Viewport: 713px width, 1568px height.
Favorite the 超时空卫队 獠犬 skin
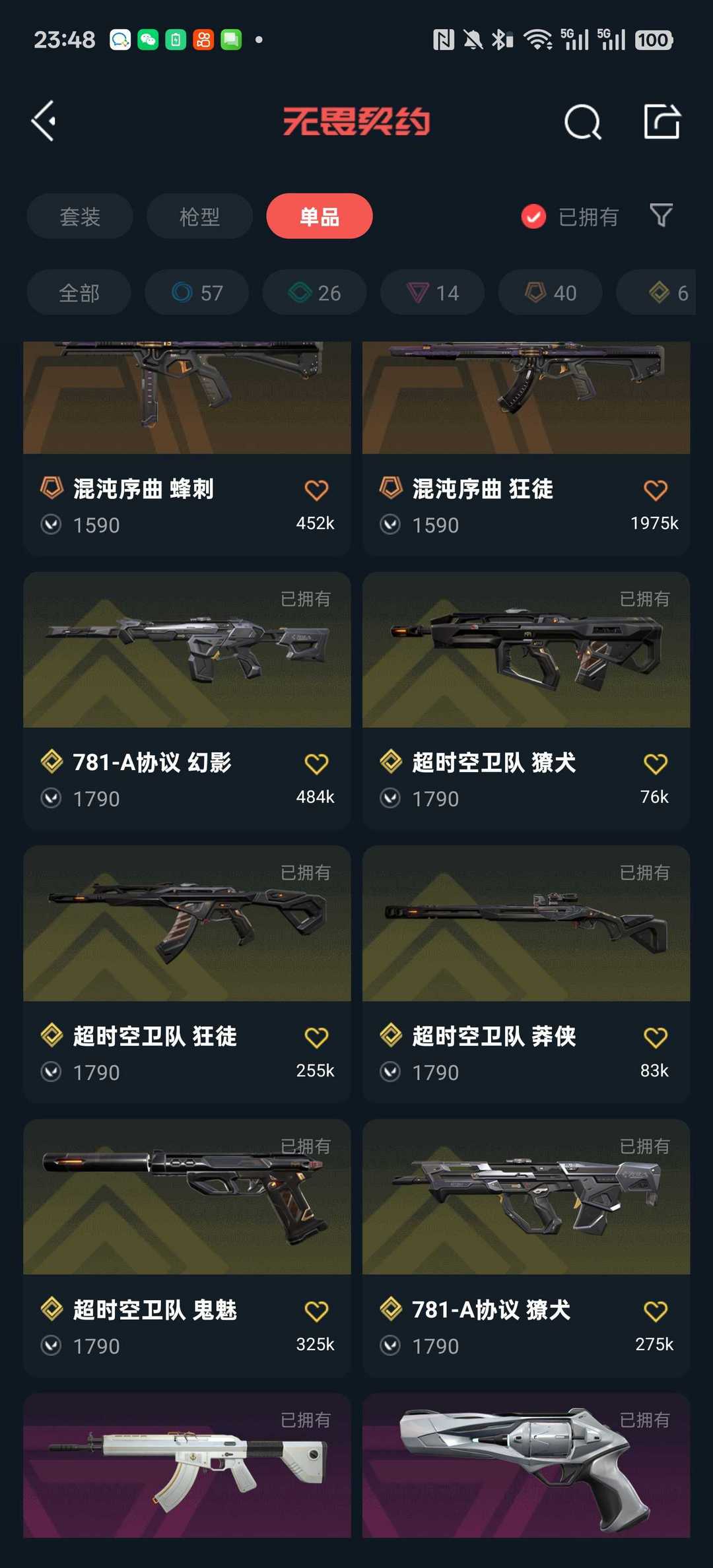point(655,762)
